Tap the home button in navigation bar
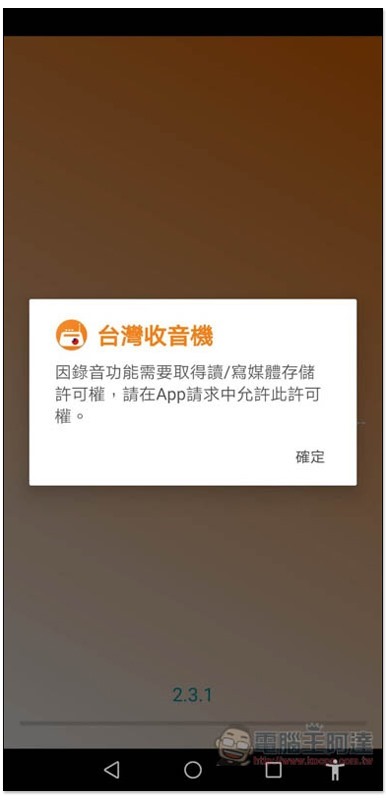The width and height of the screenshot is (386, 800). pyautogui.click(x=193, y=769)
